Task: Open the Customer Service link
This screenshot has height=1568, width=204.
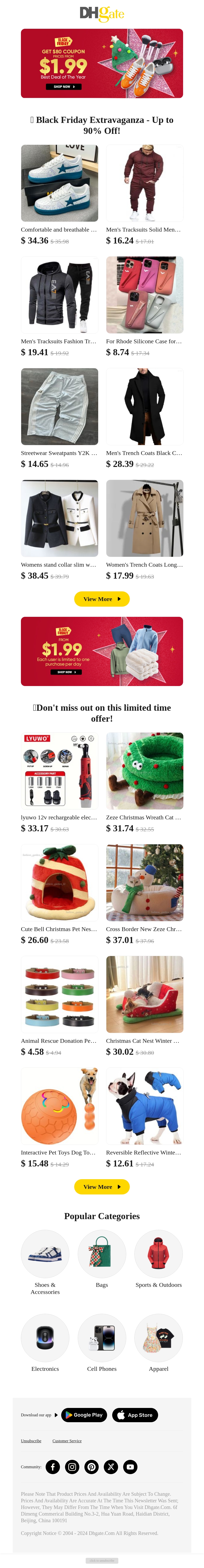Action: [x=67, y=1441]
